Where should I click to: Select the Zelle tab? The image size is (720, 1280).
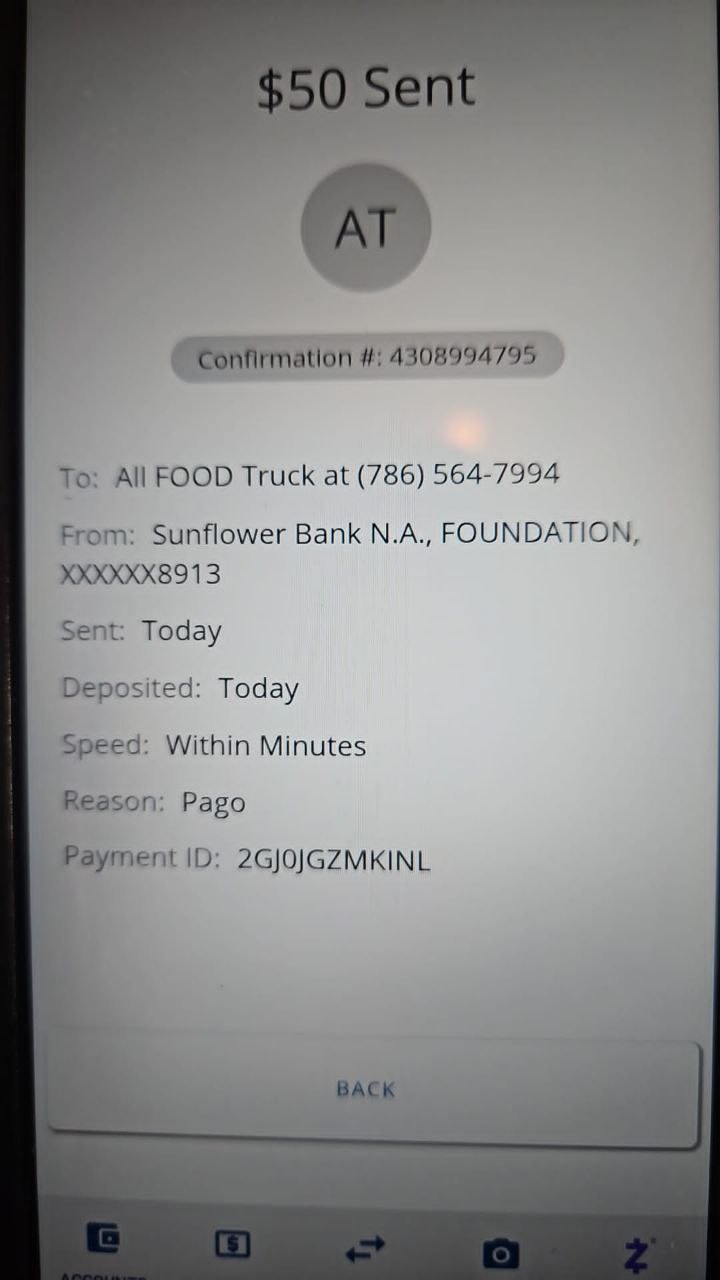[x=636, y=1254]
